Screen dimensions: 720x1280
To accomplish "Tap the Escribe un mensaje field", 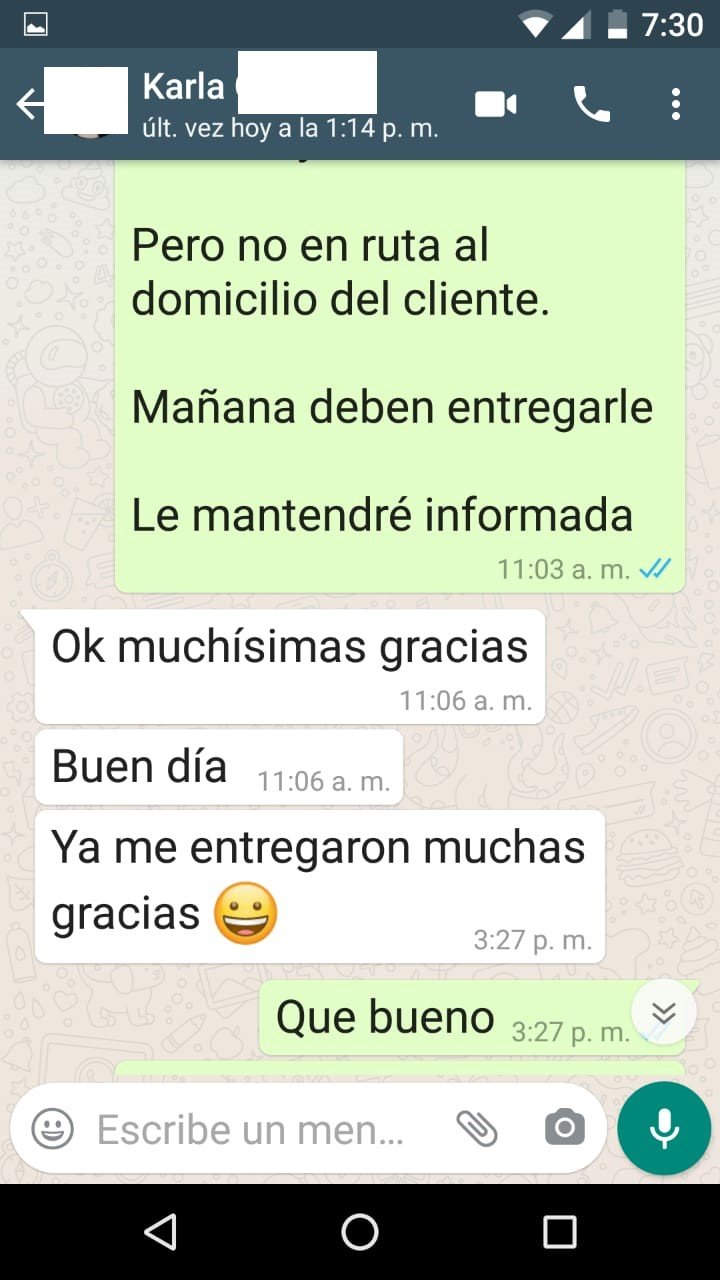I will [250, 1130].
